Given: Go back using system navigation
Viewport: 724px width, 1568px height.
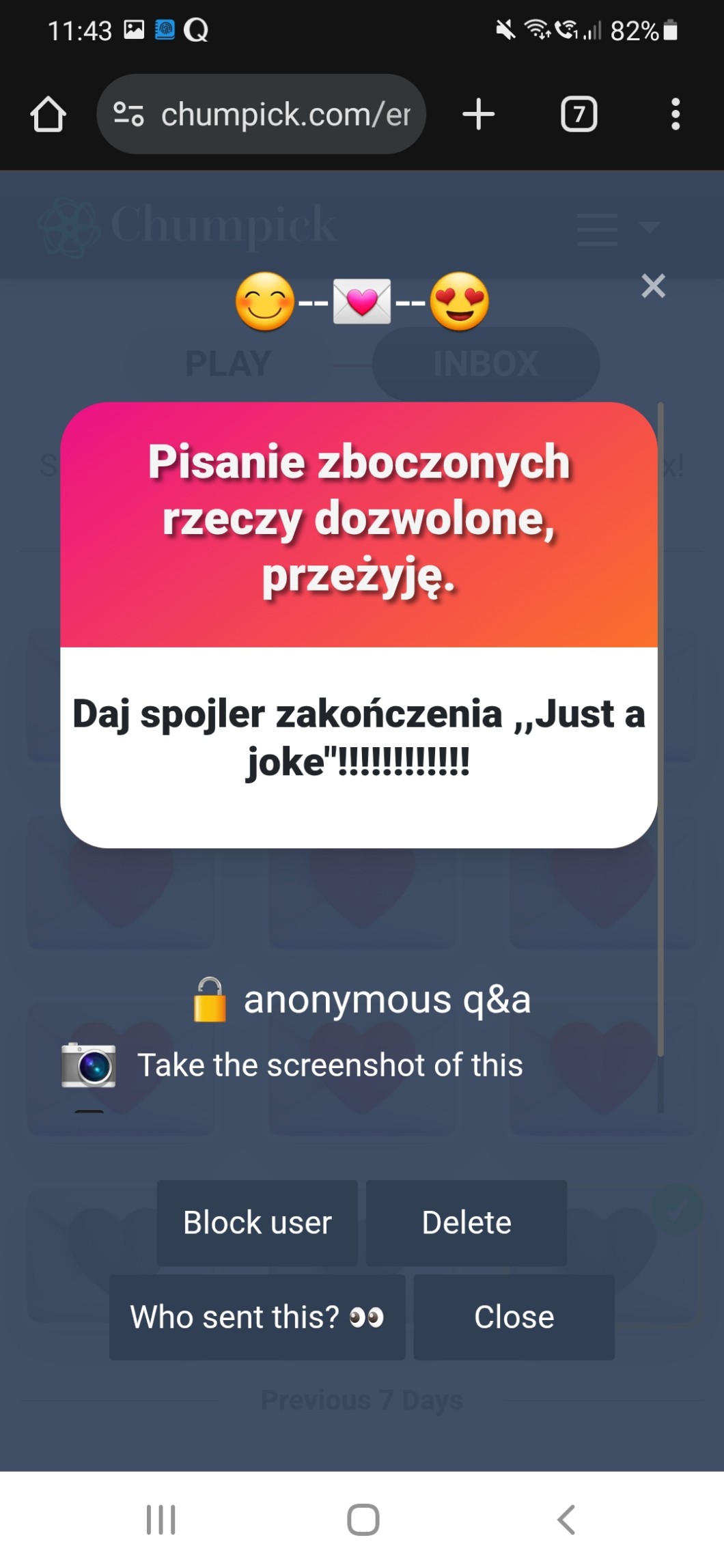Looking at the screenshot, I should [x=566, y=1520].
